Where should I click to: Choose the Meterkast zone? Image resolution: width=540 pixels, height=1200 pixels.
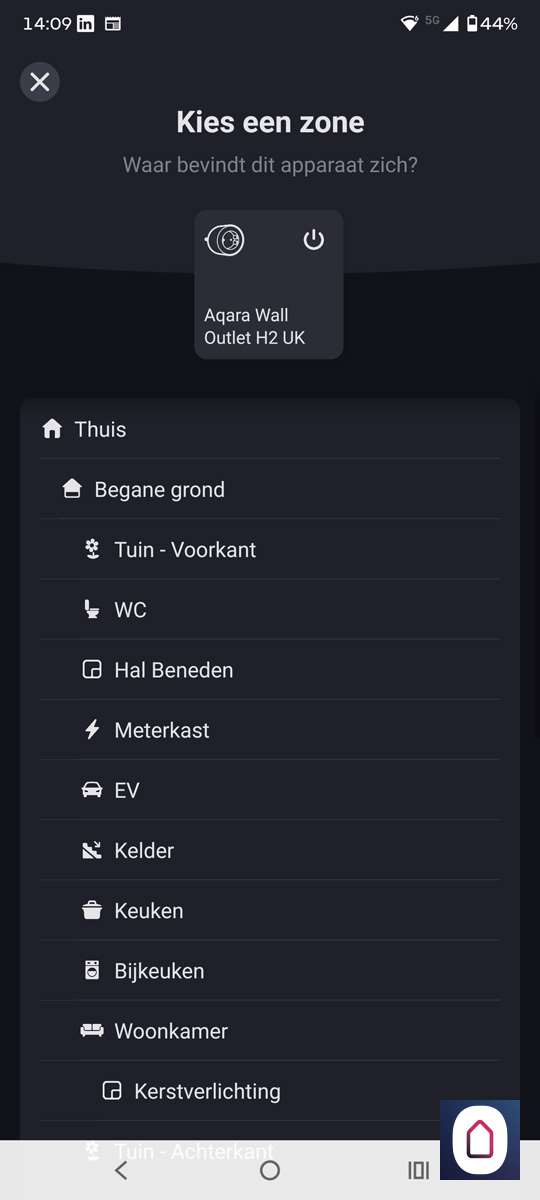[x=290, y=730]
